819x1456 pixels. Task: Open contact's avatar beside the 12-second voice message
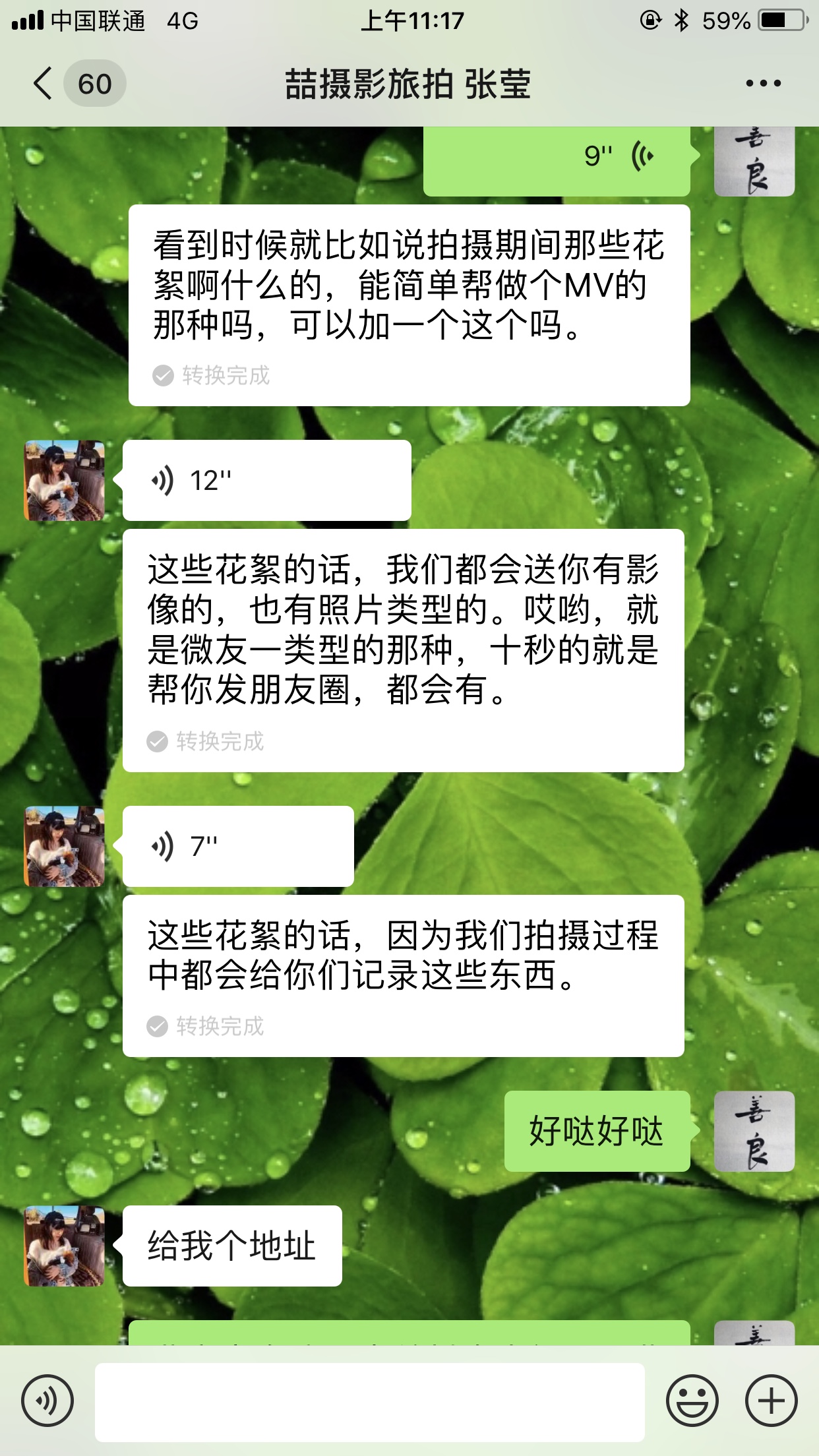[65, 480]
